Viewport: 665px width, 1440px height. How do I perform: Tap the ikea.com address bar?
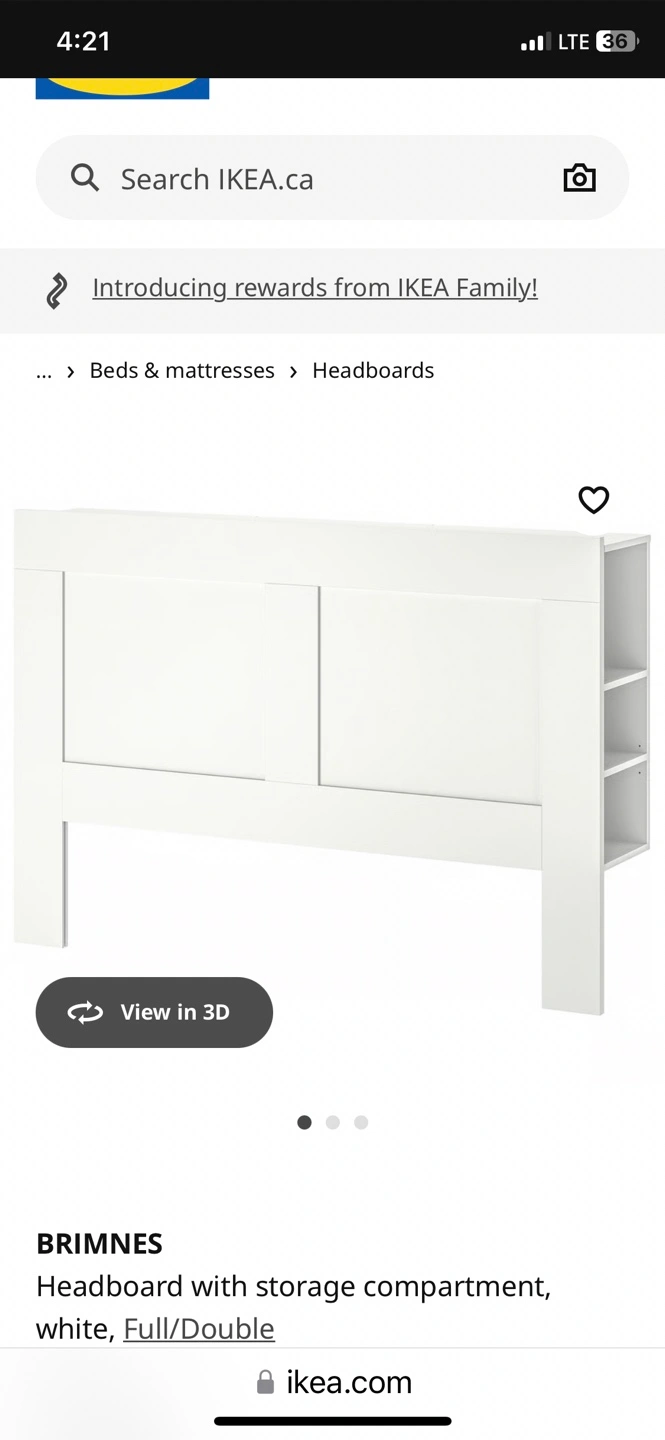tap(333, 1382)
